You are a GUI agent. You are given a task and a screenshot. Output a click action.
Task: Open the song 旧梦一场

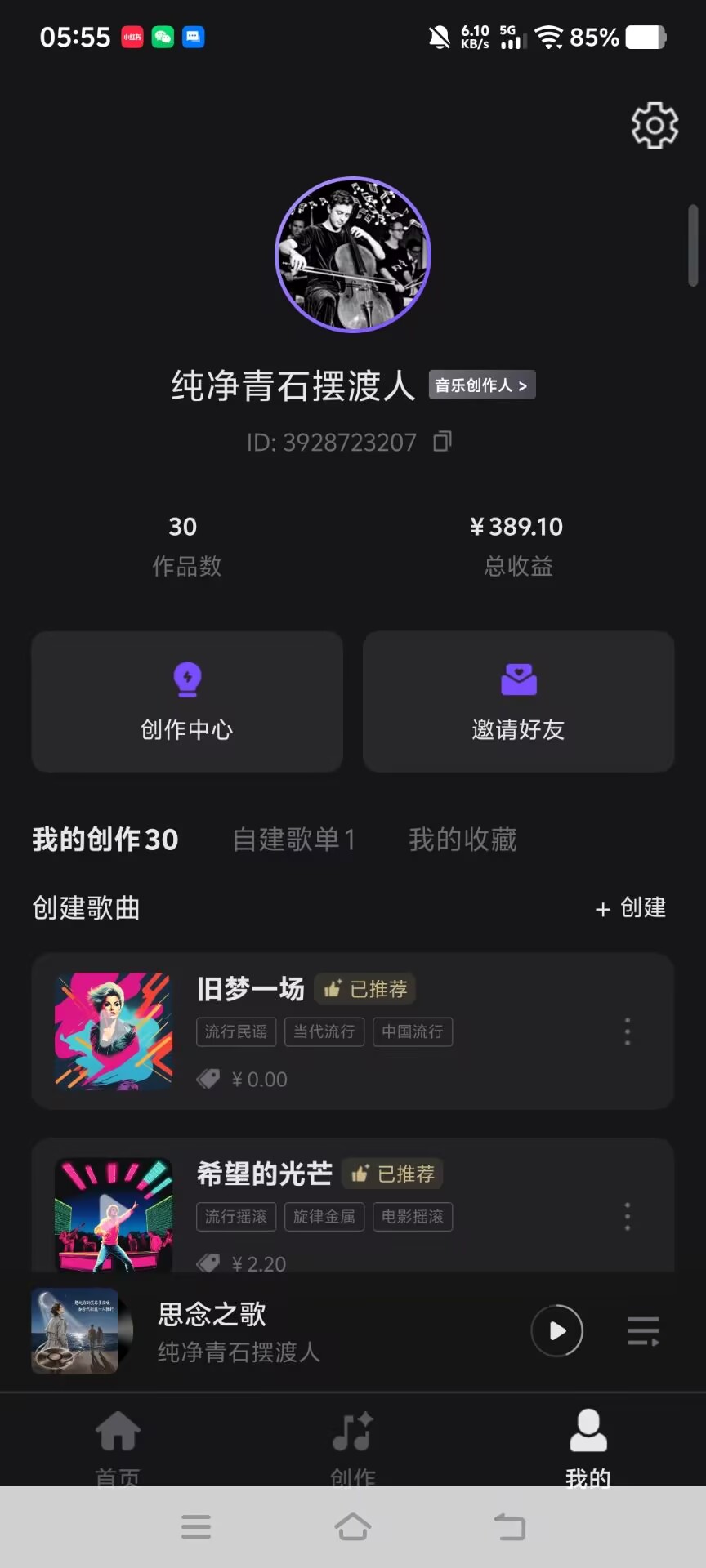click(x=250, y=989)
